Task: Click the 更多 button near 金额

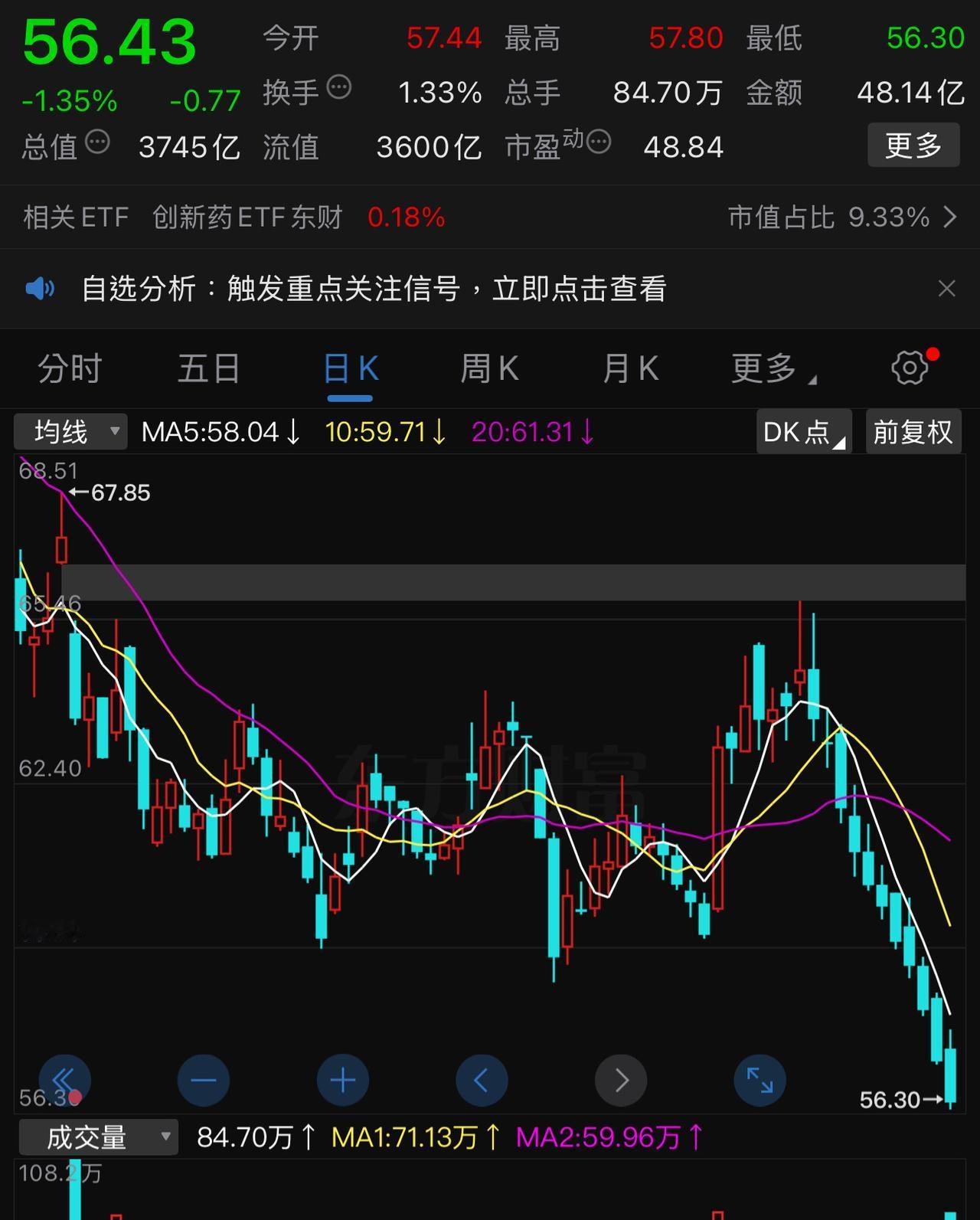Action: [x=913, y=146]
